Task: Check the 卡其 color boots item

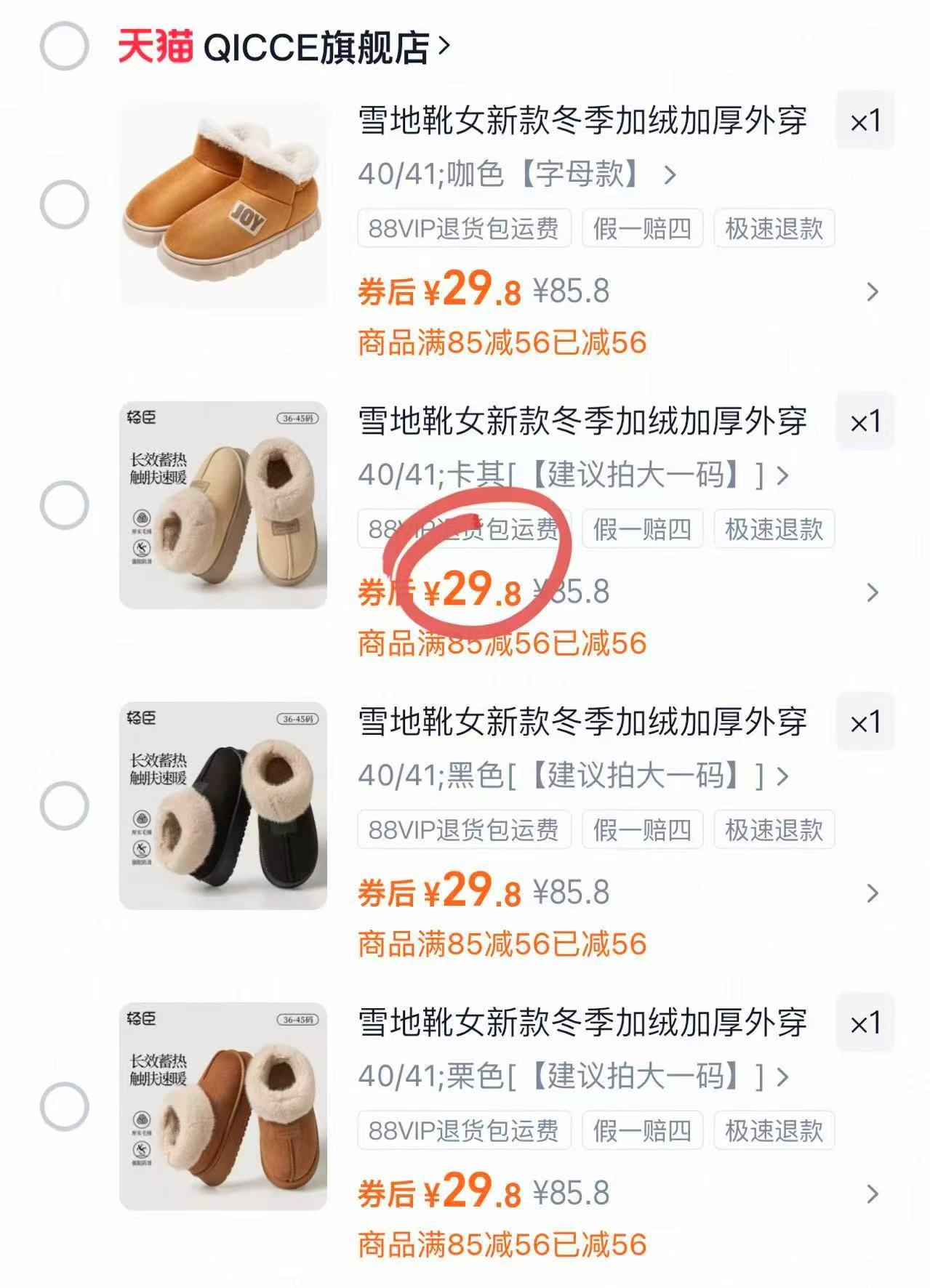Action: point(63,507)
